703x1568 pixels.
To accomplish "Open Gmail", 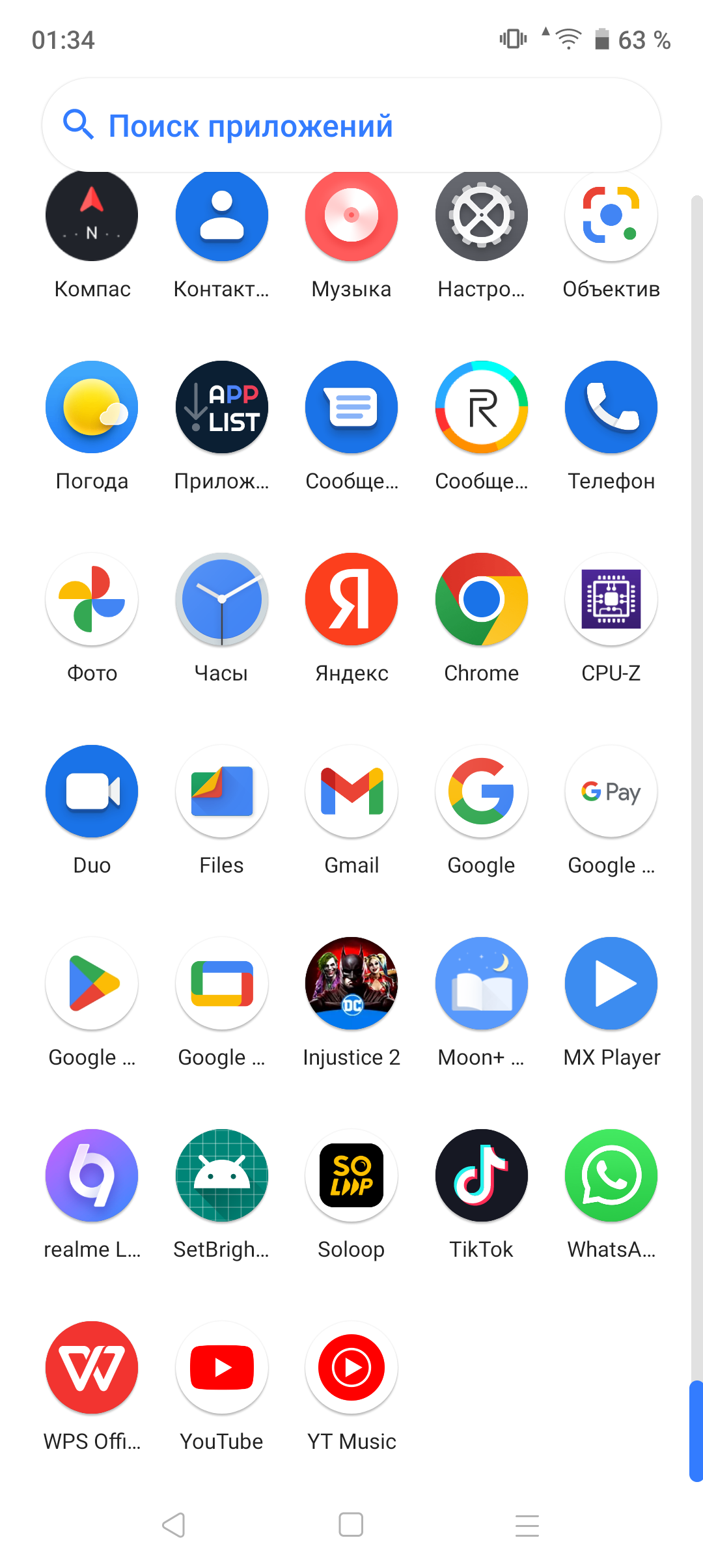I will point(351,791).
